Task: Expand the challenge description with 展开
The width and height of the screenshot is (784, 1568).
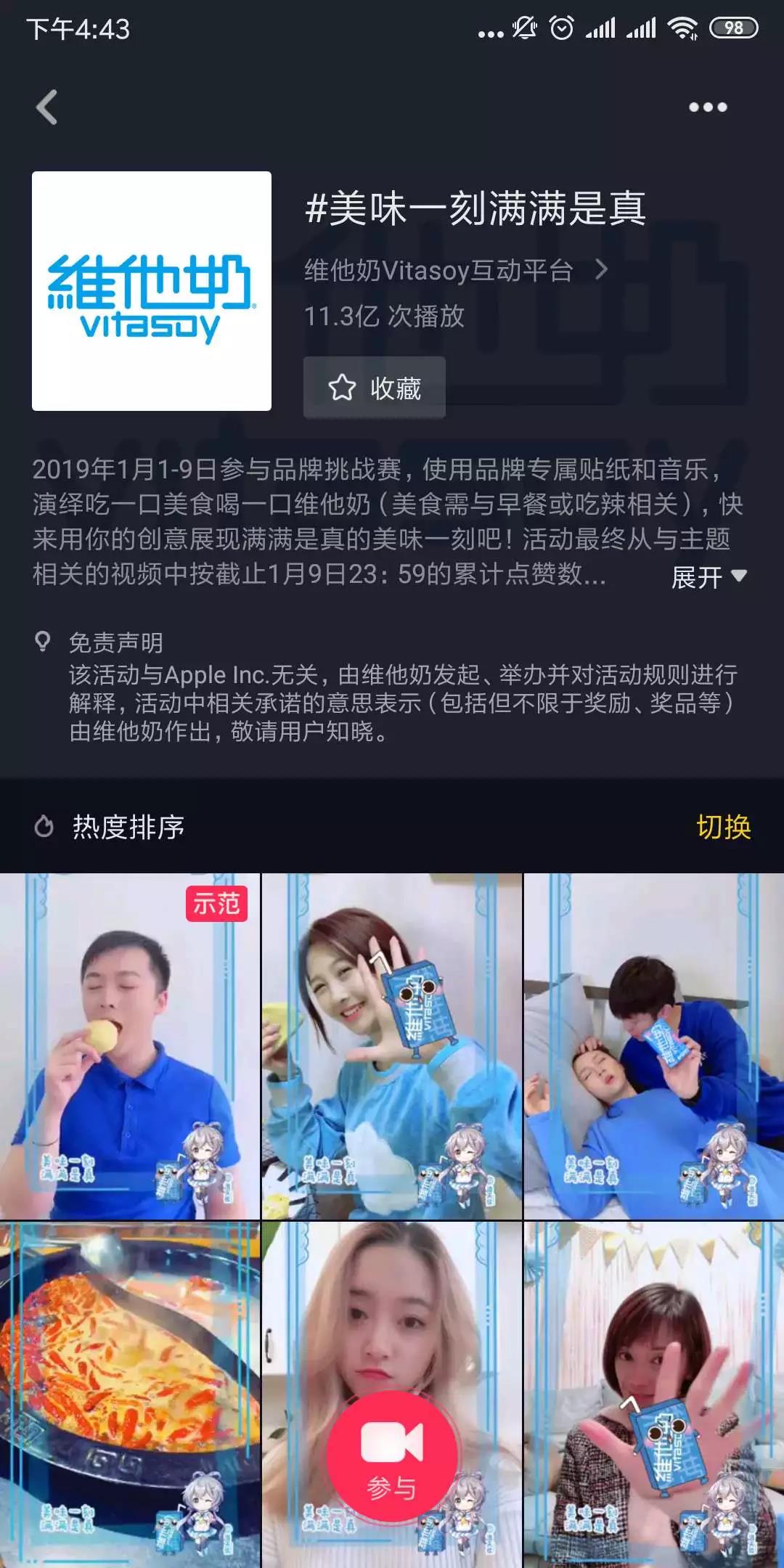Action: click(x=708, y=577)
